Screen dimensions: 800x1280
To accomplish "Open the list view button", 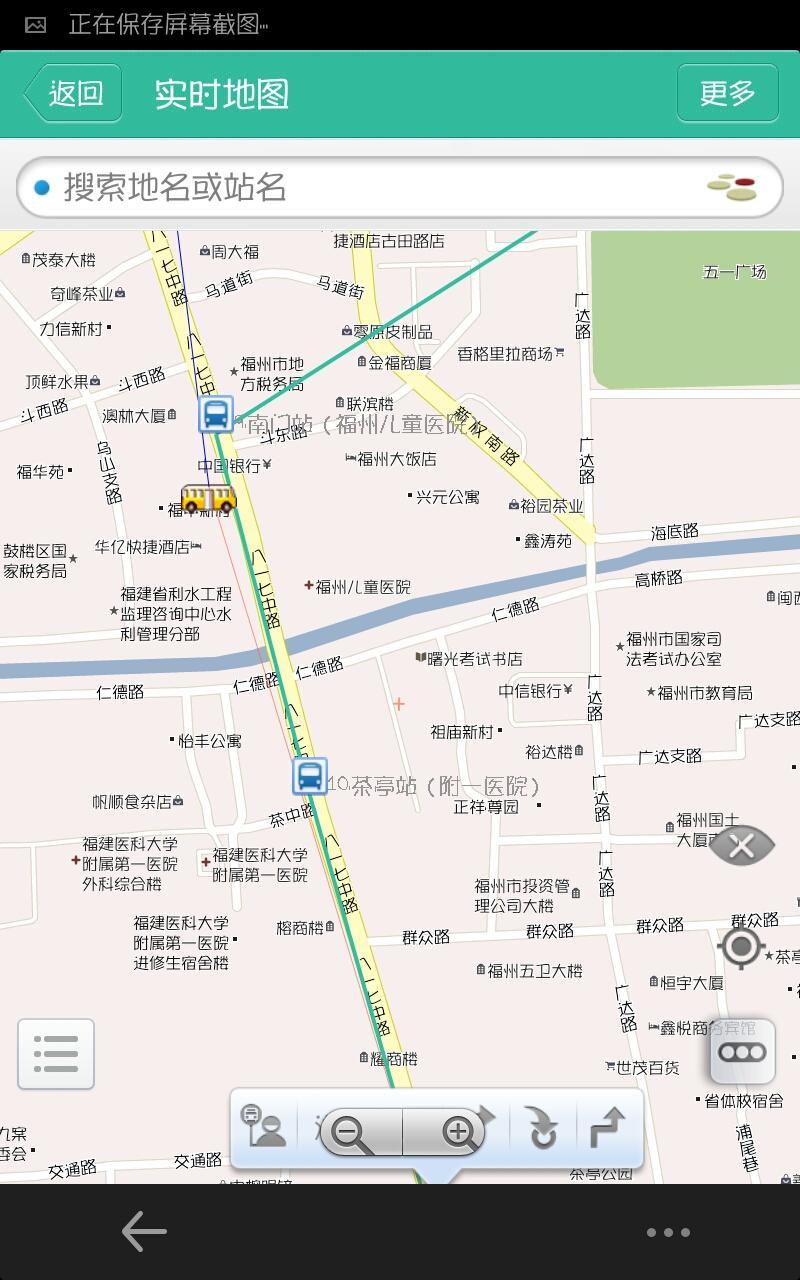I will [56, 1053].
